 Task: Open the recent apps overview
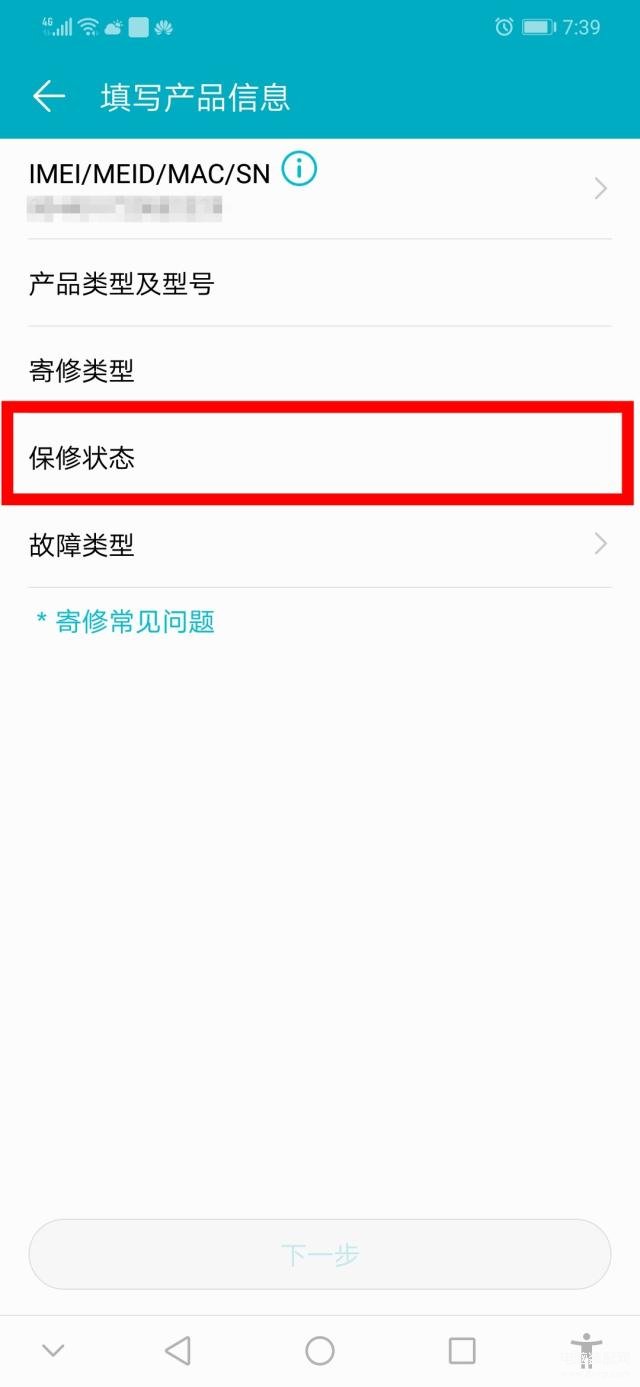click(x=462, y=1351)
